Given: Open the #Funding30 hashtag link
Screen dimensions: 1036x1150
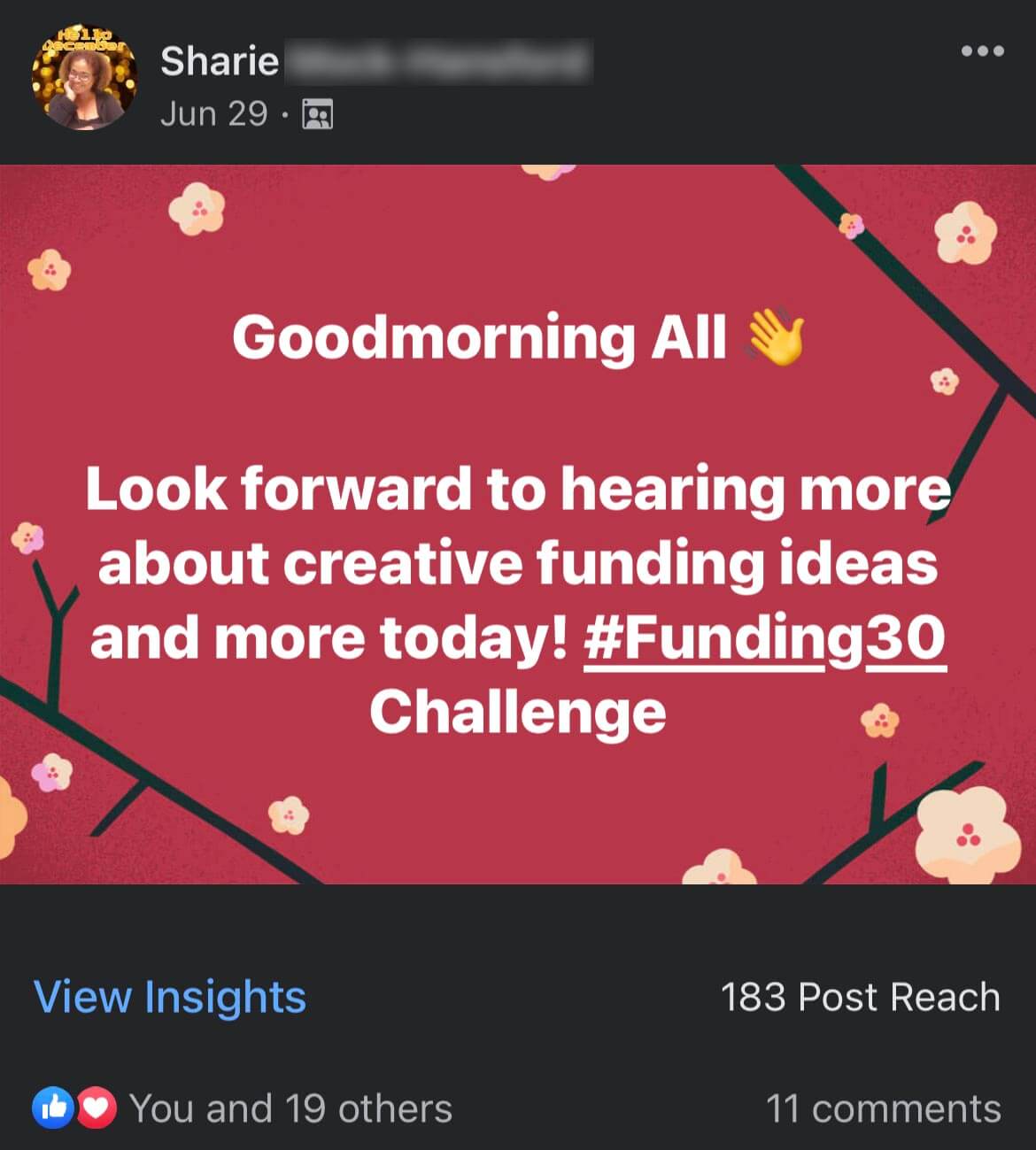Looking at the screenshot, I should pyautogui.click(x=765, y=638).
